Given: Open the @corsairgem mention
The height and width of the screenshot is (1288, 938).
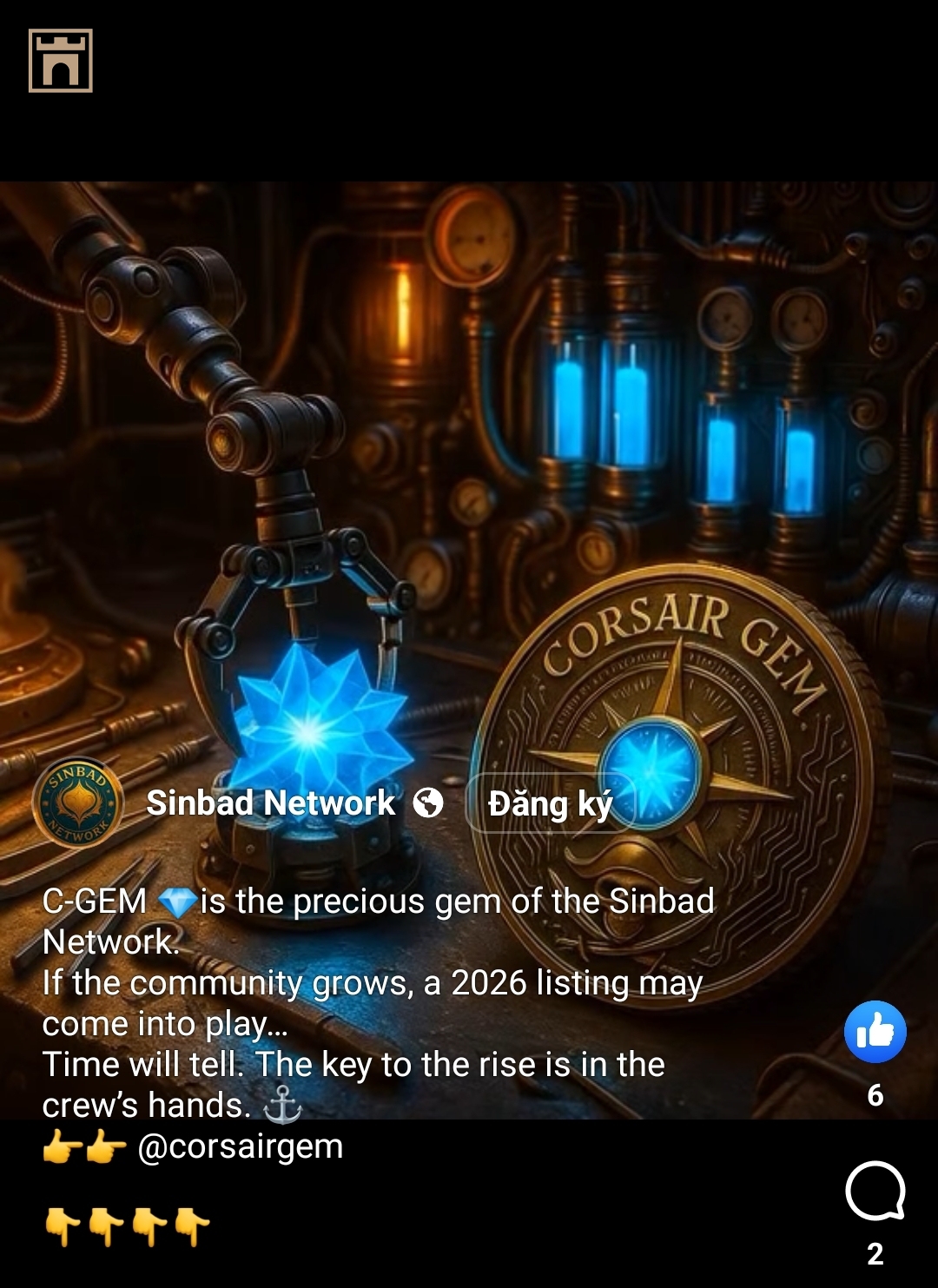Looking at the screenshot, I should click(241, 1146).
